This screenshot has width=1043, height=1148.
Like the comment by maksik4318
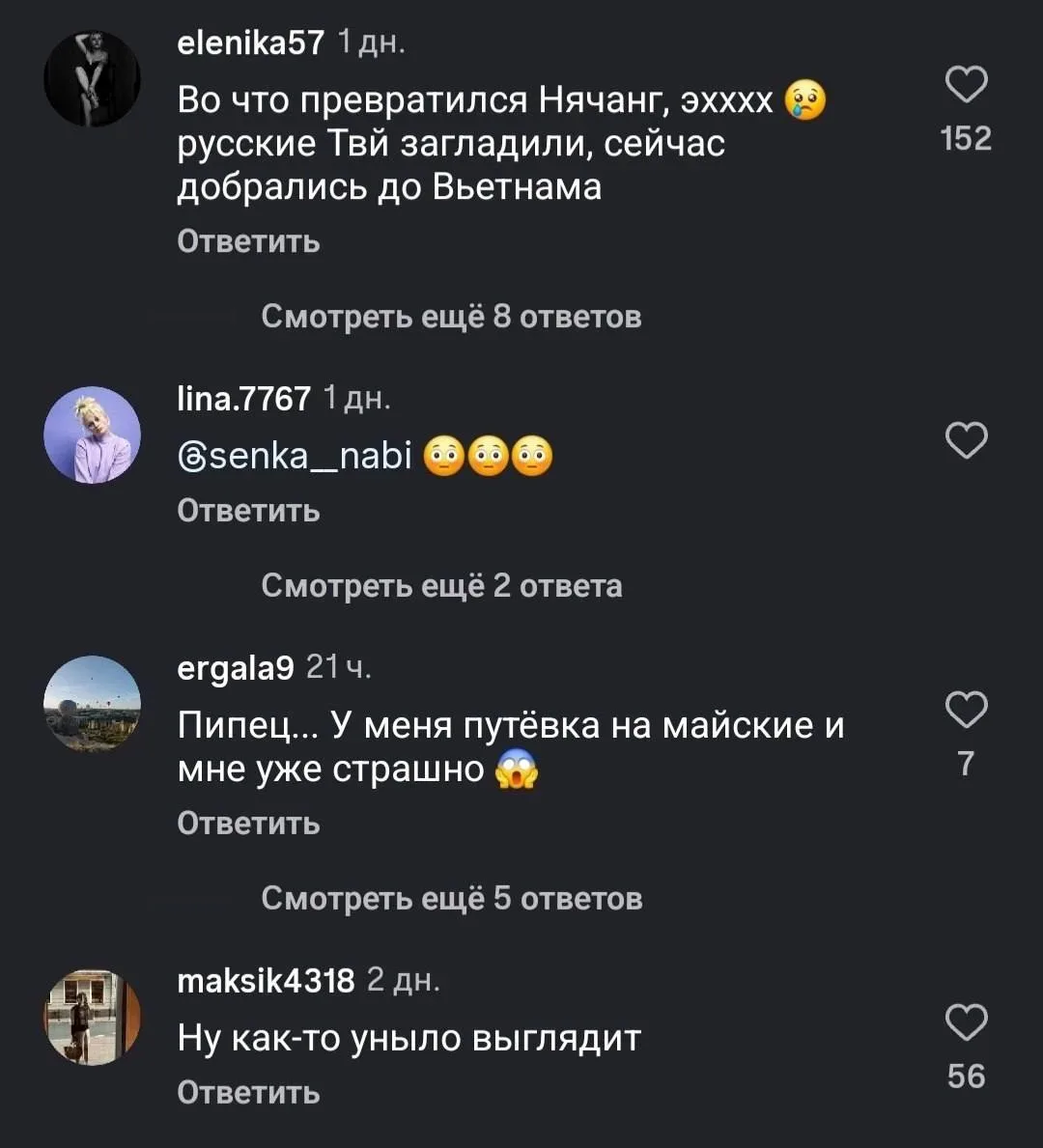tap(965, 1022)
